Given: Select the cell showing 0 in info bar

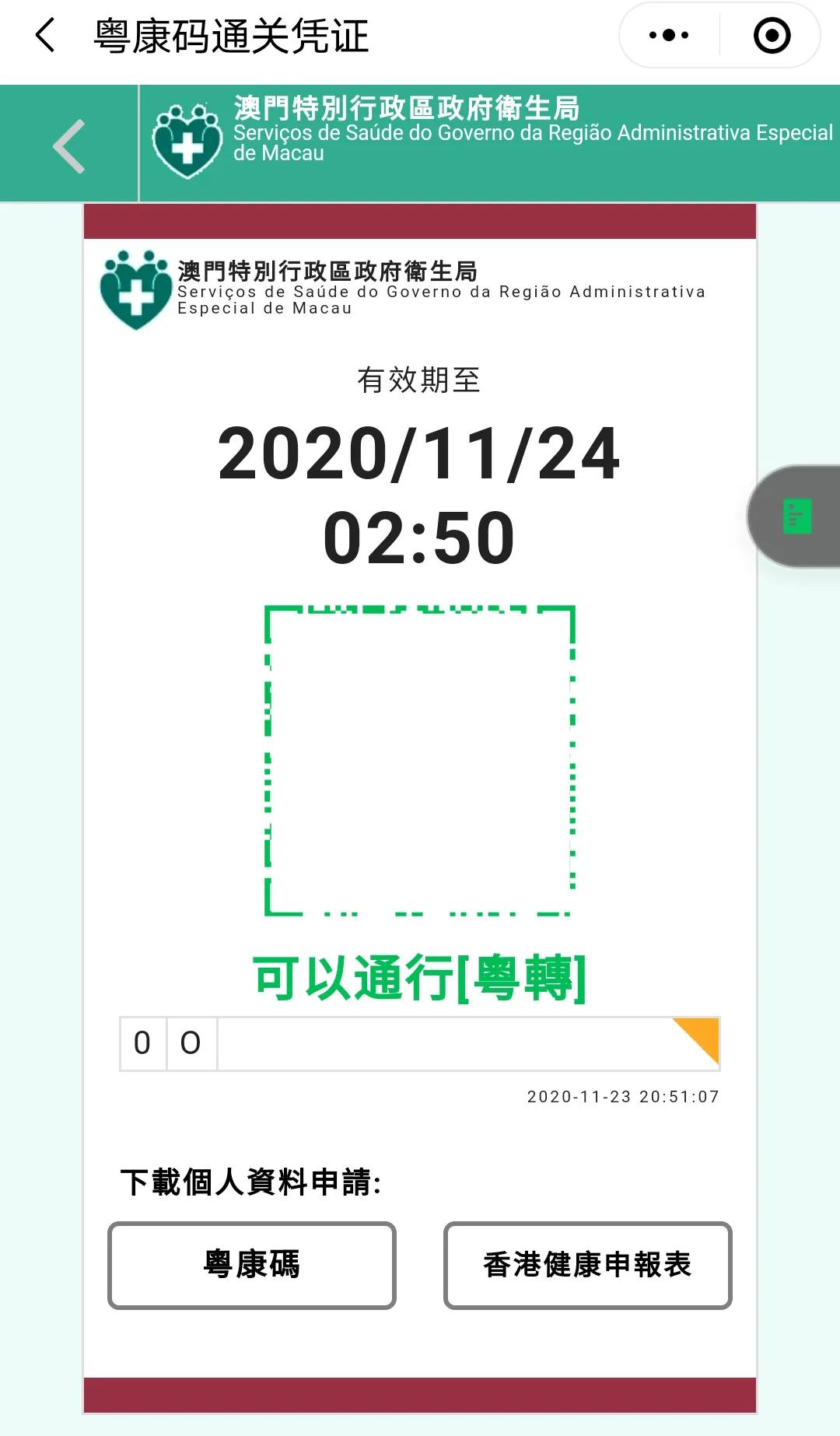Looking at the screenshot, I should (142, 1042).
